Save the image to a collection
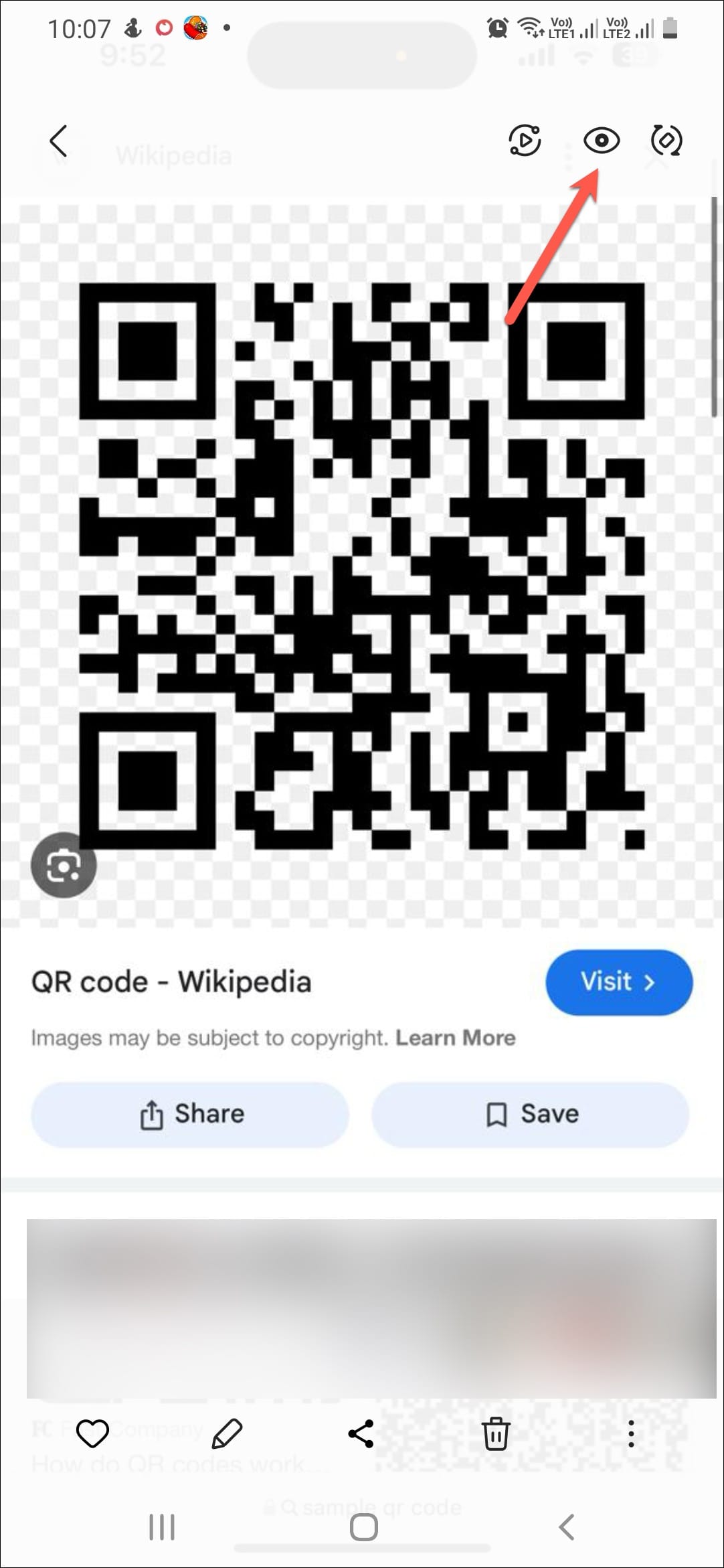724x1568 pixels. 531,1115
